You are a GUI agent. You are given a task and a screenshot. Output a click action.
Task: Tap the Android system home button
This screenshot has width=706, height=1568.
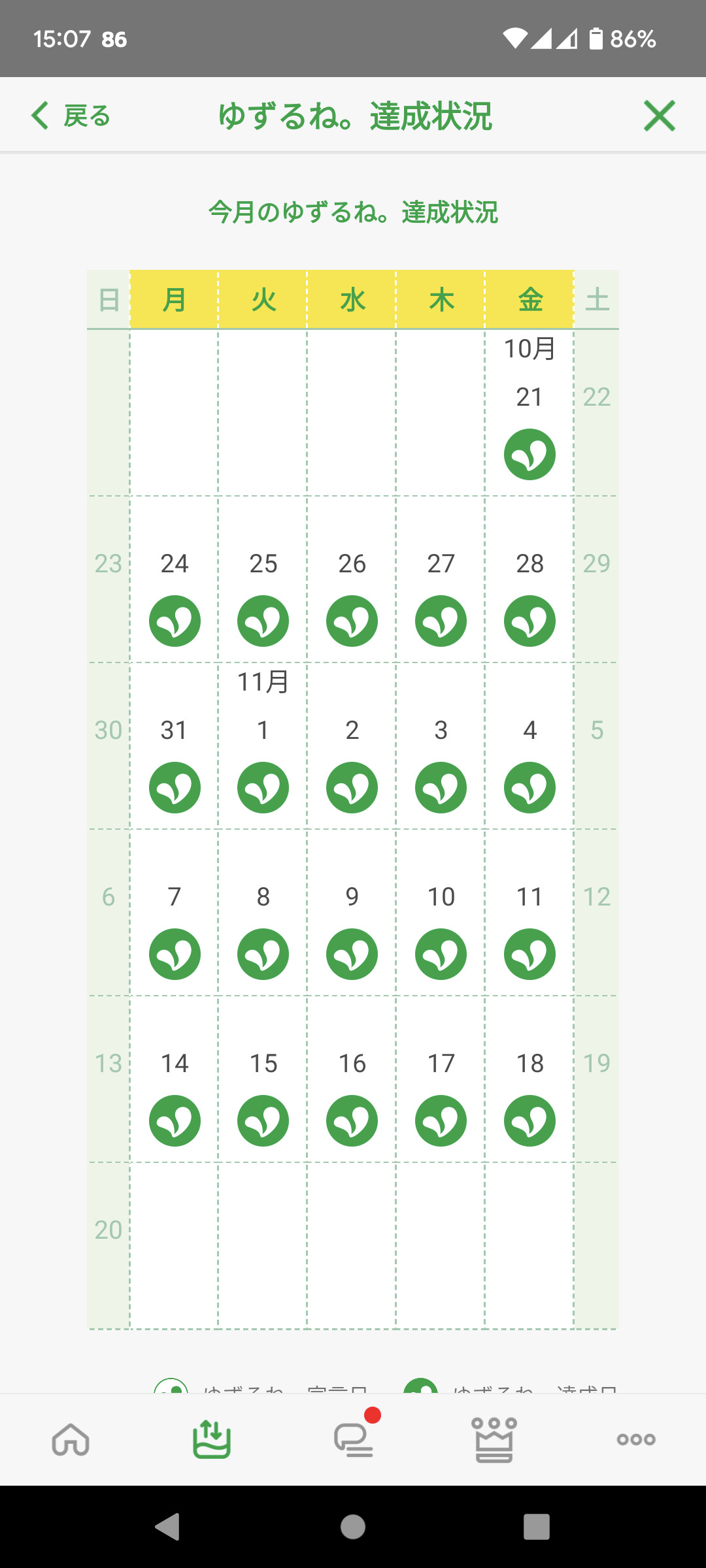point(353,1527)
